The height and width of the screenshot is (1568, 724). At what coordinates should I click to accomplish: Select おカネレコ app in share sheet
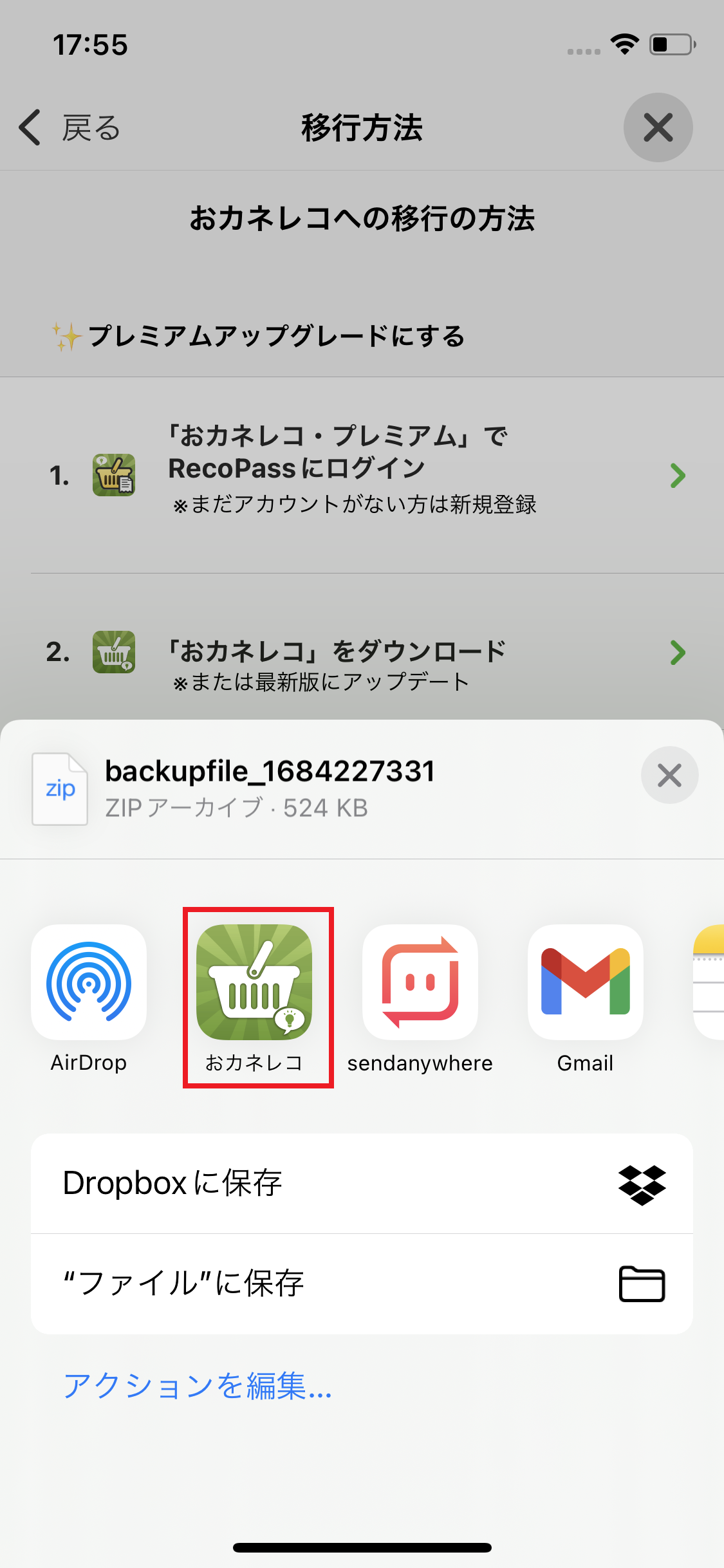254,982
